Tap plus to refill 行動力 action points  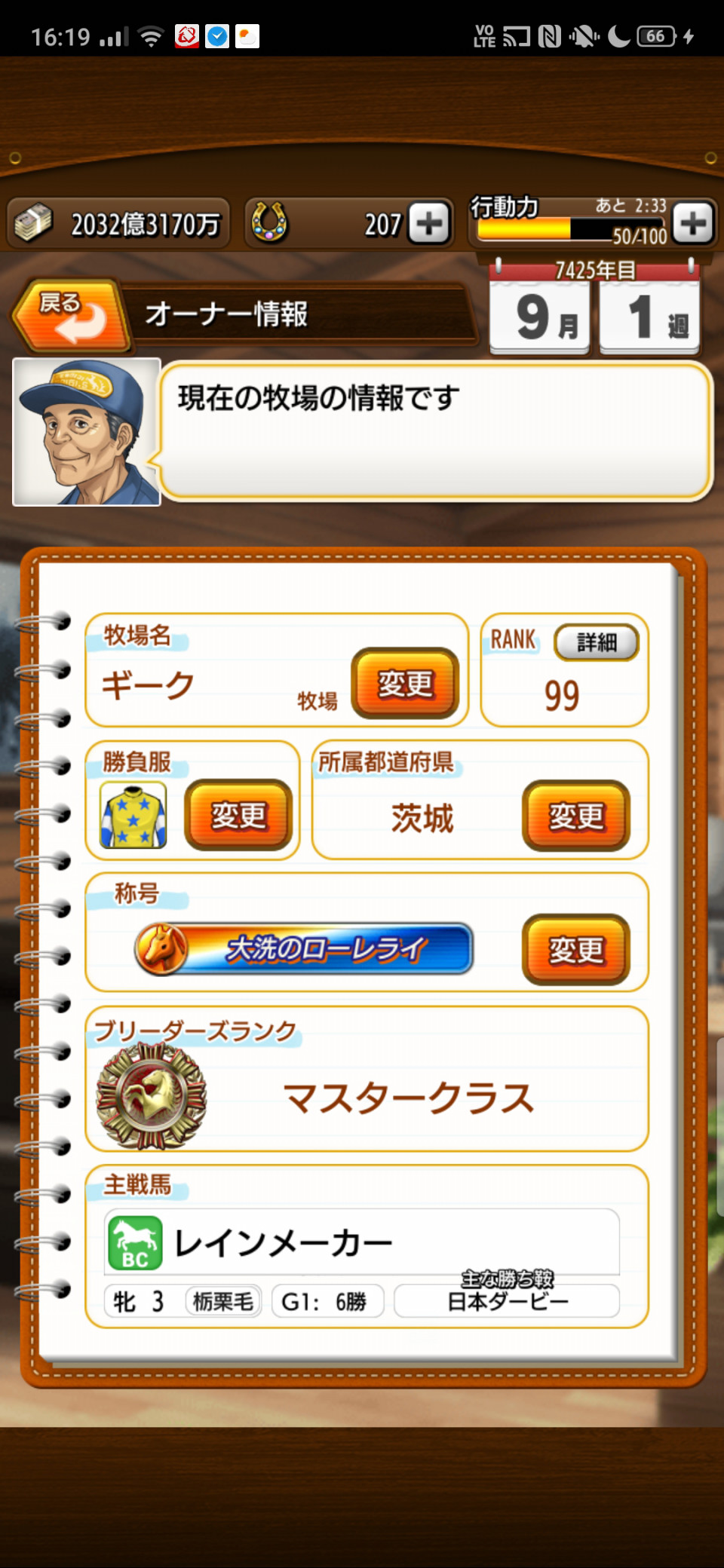tap(692, 223)
